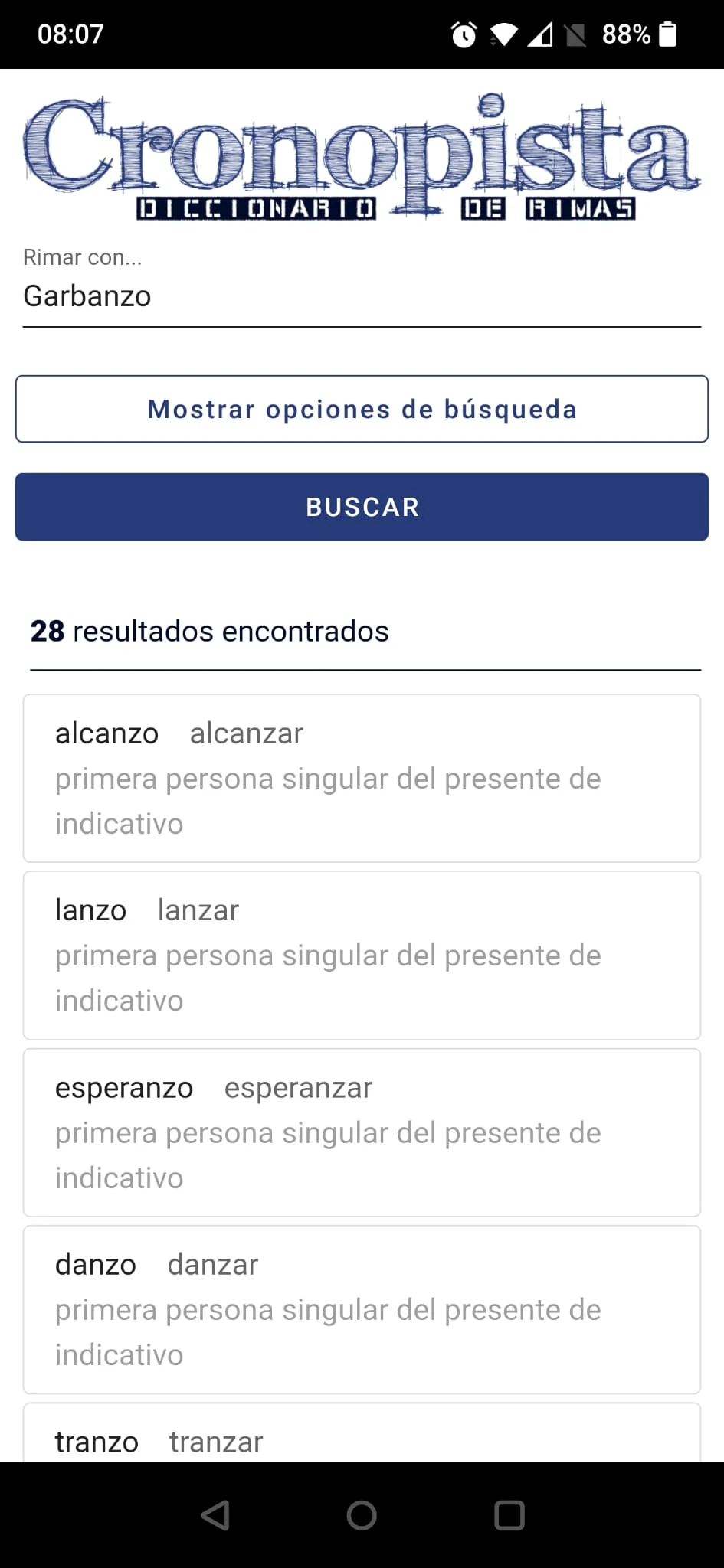Tap the alarm clock status icon
The width and height of the screenshot is (724, 1568).
(x=463, y=34)
